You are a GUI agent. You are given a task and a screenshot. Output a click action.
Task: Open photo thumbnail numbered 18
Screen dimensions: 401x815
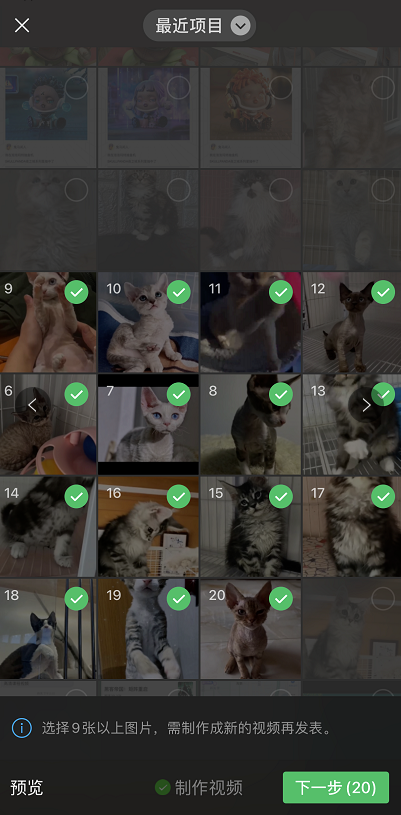pos(48,628)
